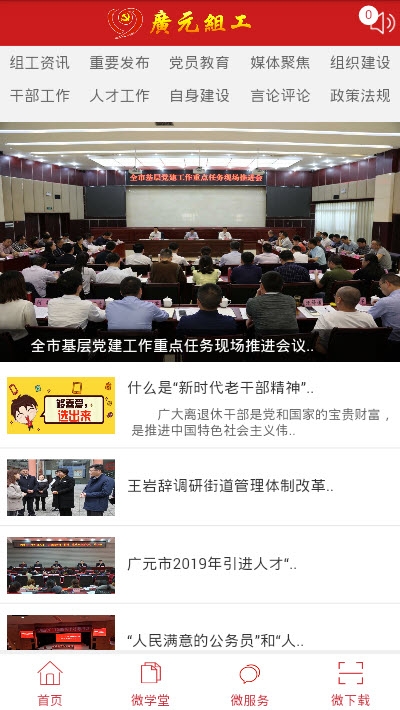The image size is (400, 710).
Task: Go to the 首页 tab
Action: 50,683
